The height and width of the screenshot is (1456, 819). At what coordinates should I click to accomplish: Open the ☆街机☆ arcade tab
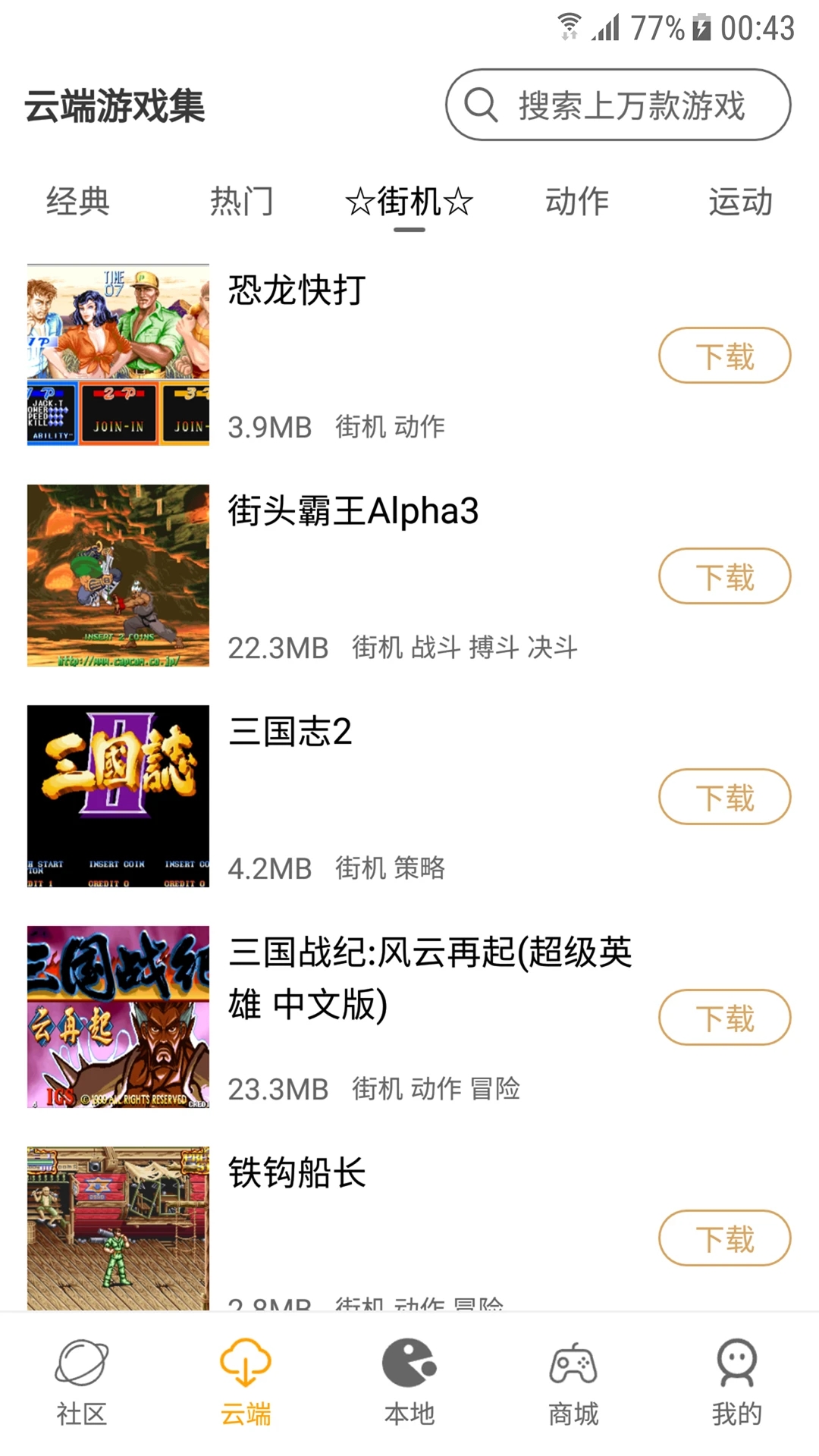[409, 201]
